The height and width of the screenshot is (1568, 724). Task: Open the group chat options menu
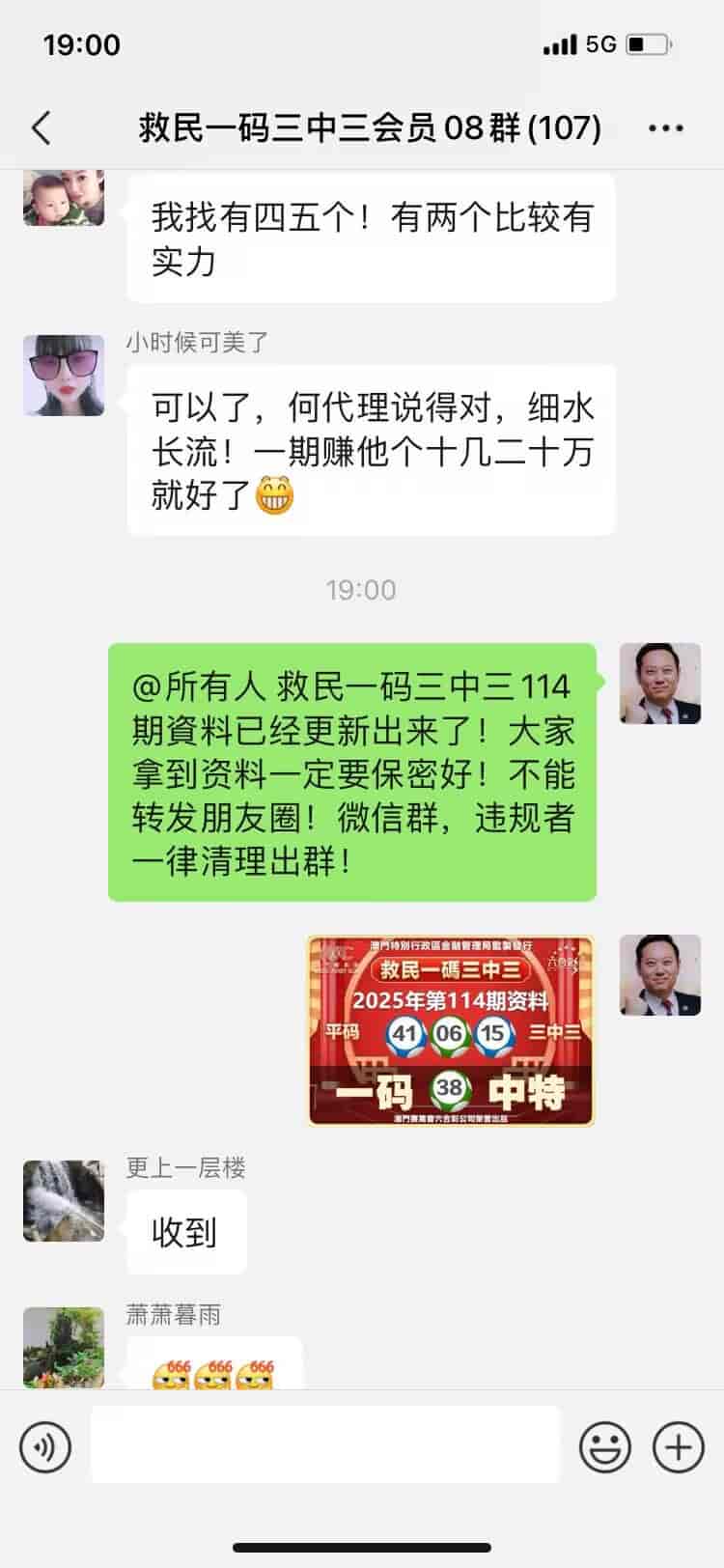[x=665, y=127]
